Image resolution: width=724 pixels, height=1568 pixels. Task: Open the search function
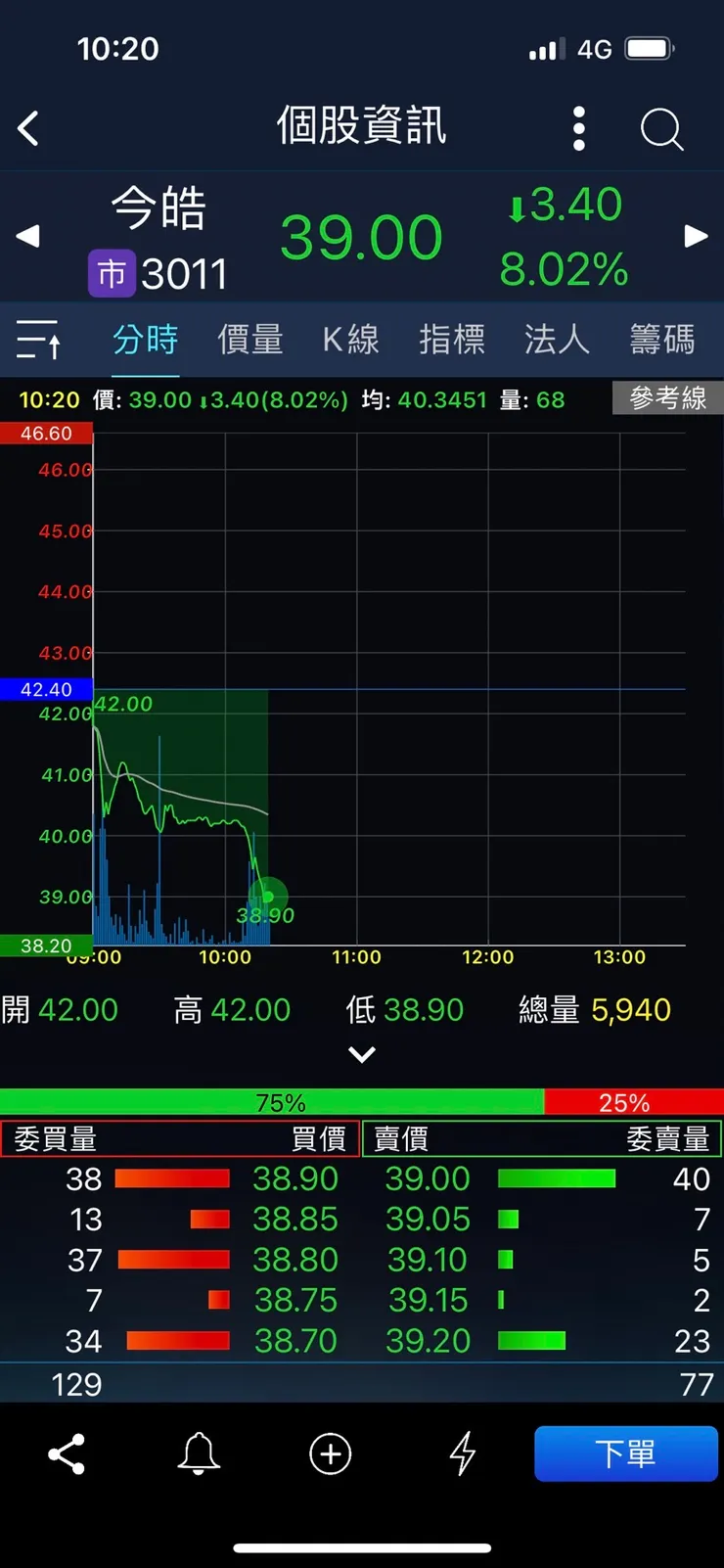[x=661, y=128]
